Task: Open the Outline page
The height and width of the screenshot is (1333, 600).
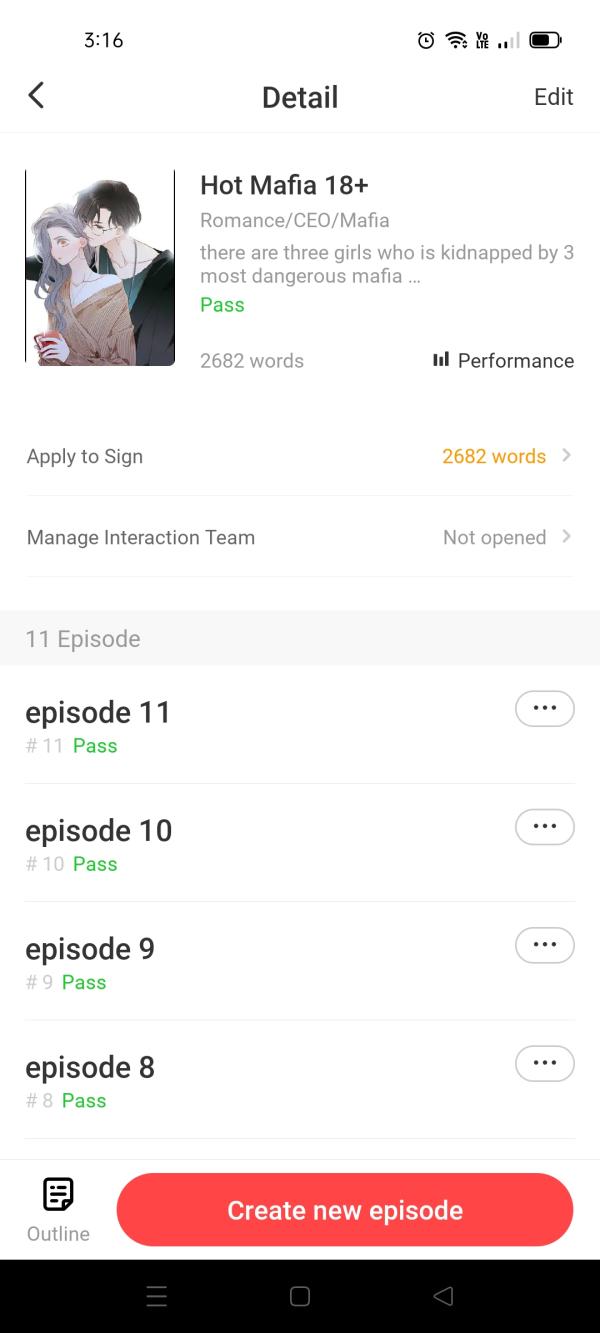Action: point(58,1208)
